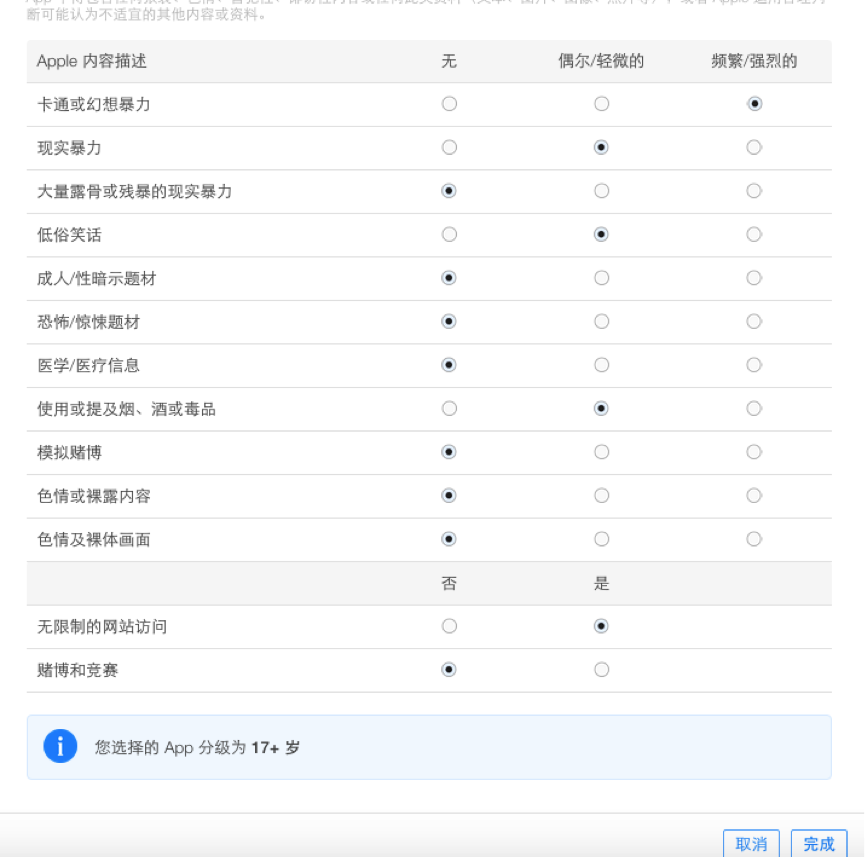
Task: Choose 频繁/强烈的 for 使用或提及烟、酒或毒品
Action: tap(754, 408)
